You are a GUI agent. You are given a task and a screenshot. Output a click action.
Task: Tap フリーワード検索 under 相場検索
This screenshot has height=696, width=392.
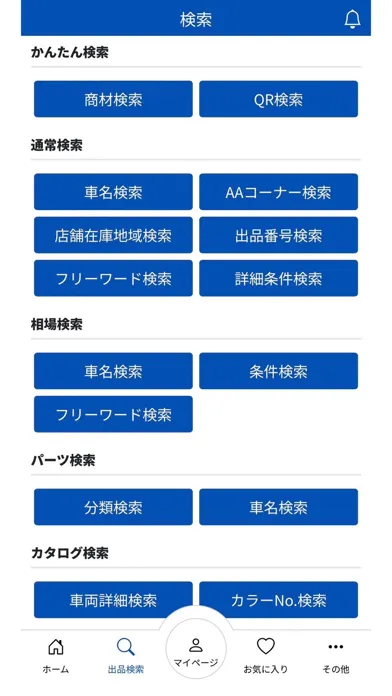[x=113, y=414]
